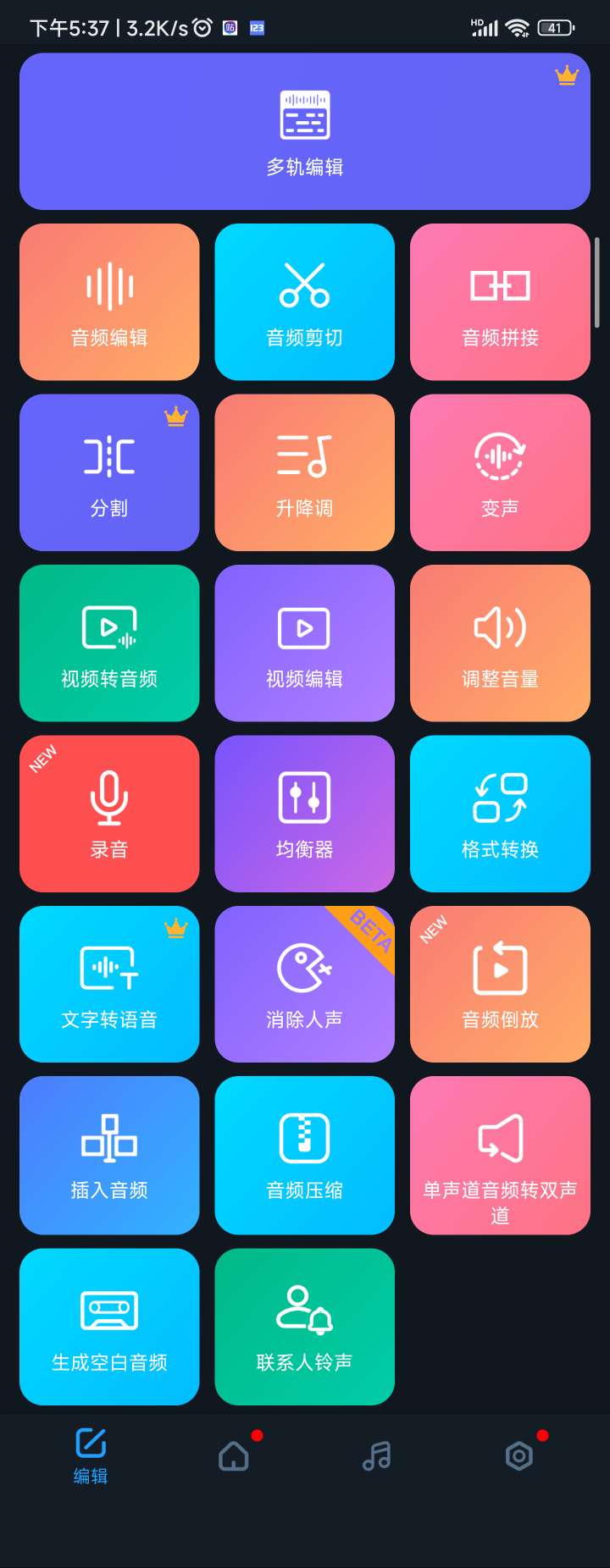Open 音频编辑 audio editing tool
The height and width of the screenshot is (1568, 610).
point(109,302)
